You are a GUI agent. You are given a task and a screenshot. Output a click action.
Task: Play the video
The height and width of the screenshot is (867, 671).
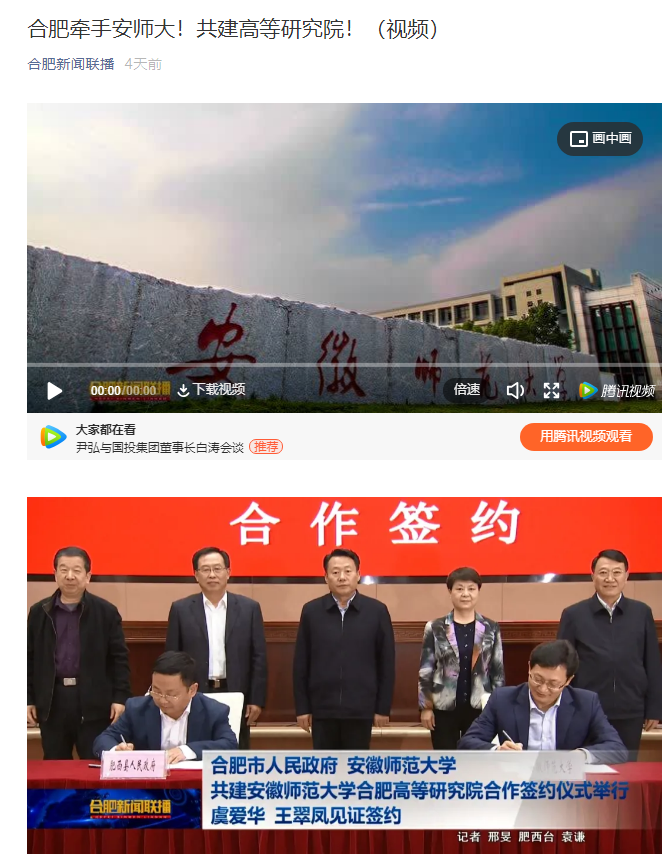click(x=55, y=391)
